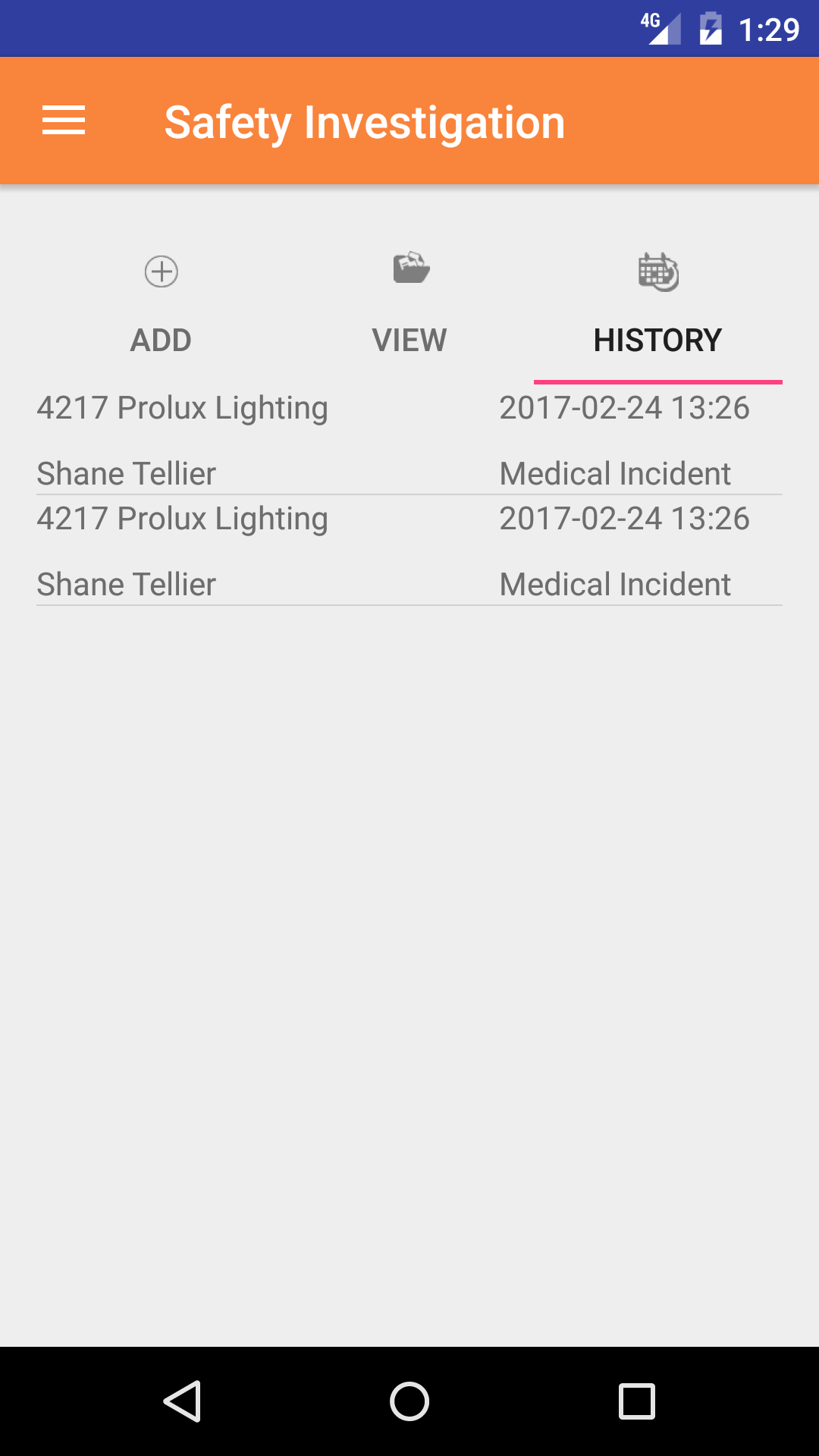819x1456 pixels.
Task: Go back using system back button
Action: [182, 1401]
